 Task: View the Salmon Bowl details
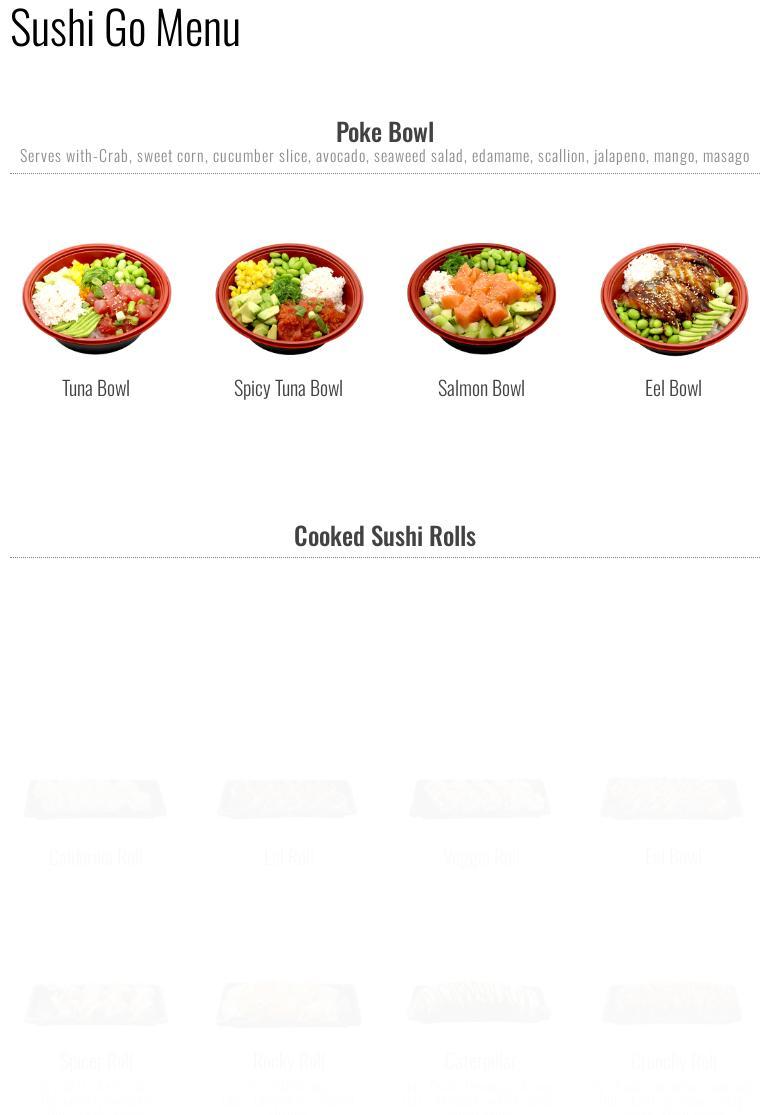[x=481, y=299]
